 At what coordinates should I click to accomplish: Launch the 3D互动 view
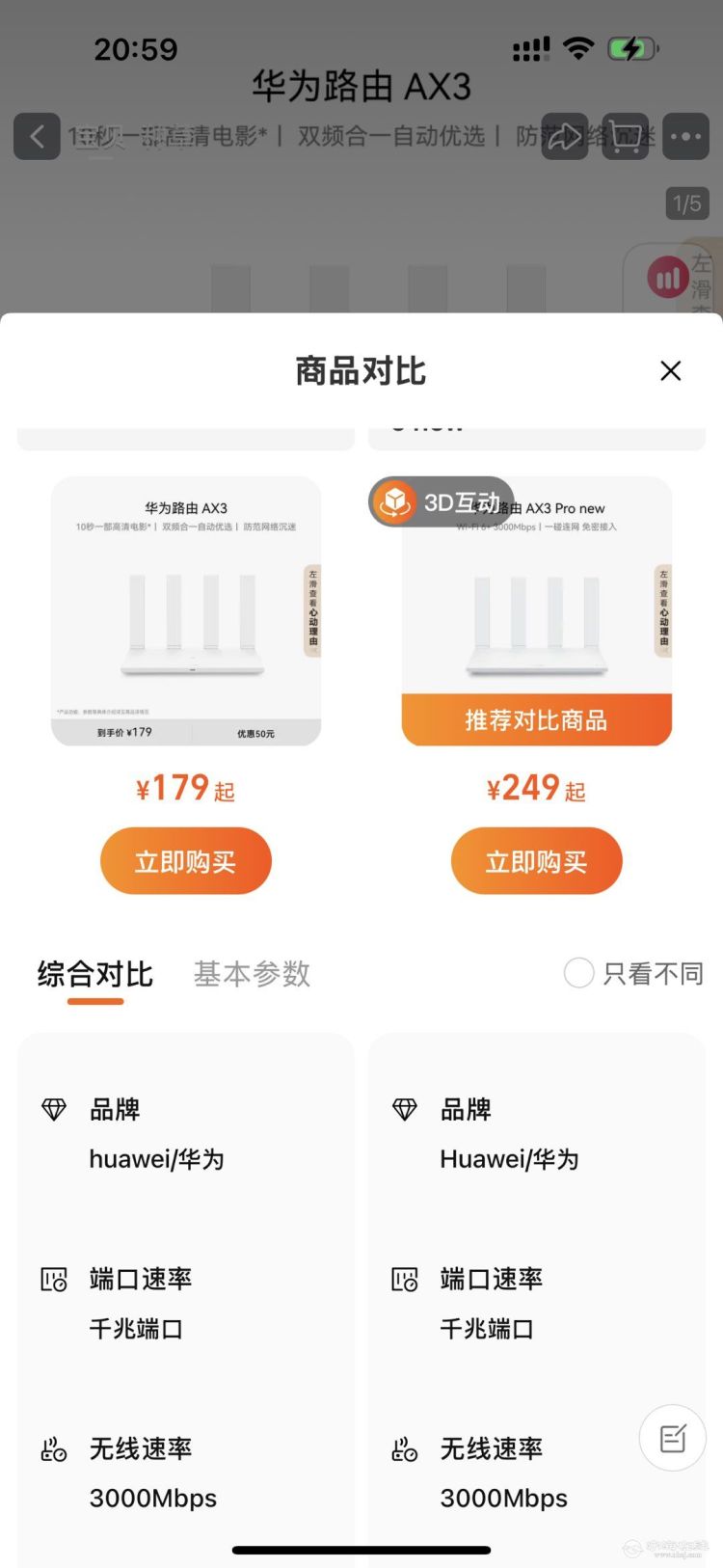pos(441,501)
